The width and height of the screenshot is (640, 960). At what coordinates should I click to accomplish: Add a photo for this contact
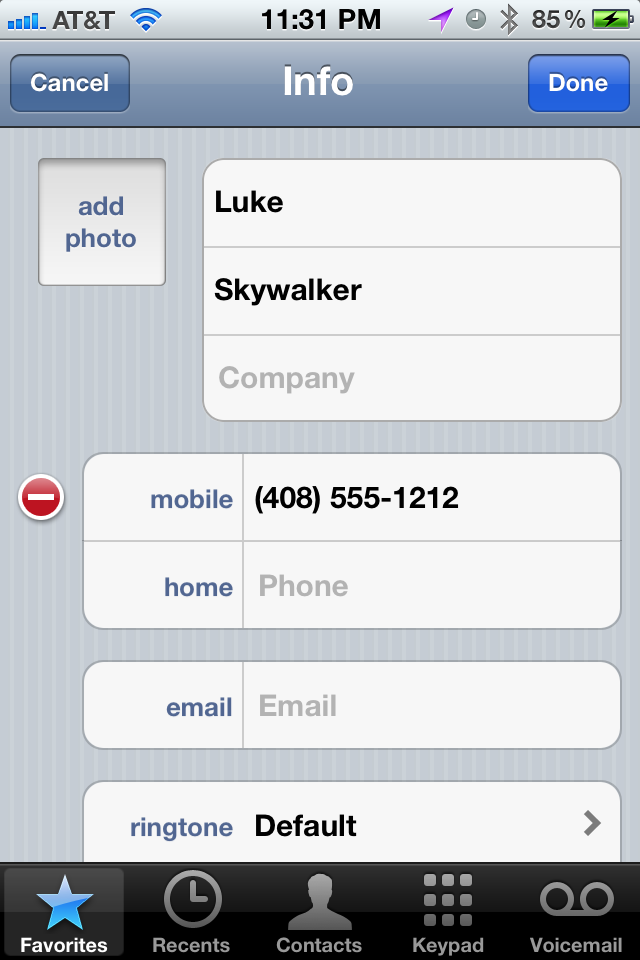pyautogui.click(x=101, y=222)
